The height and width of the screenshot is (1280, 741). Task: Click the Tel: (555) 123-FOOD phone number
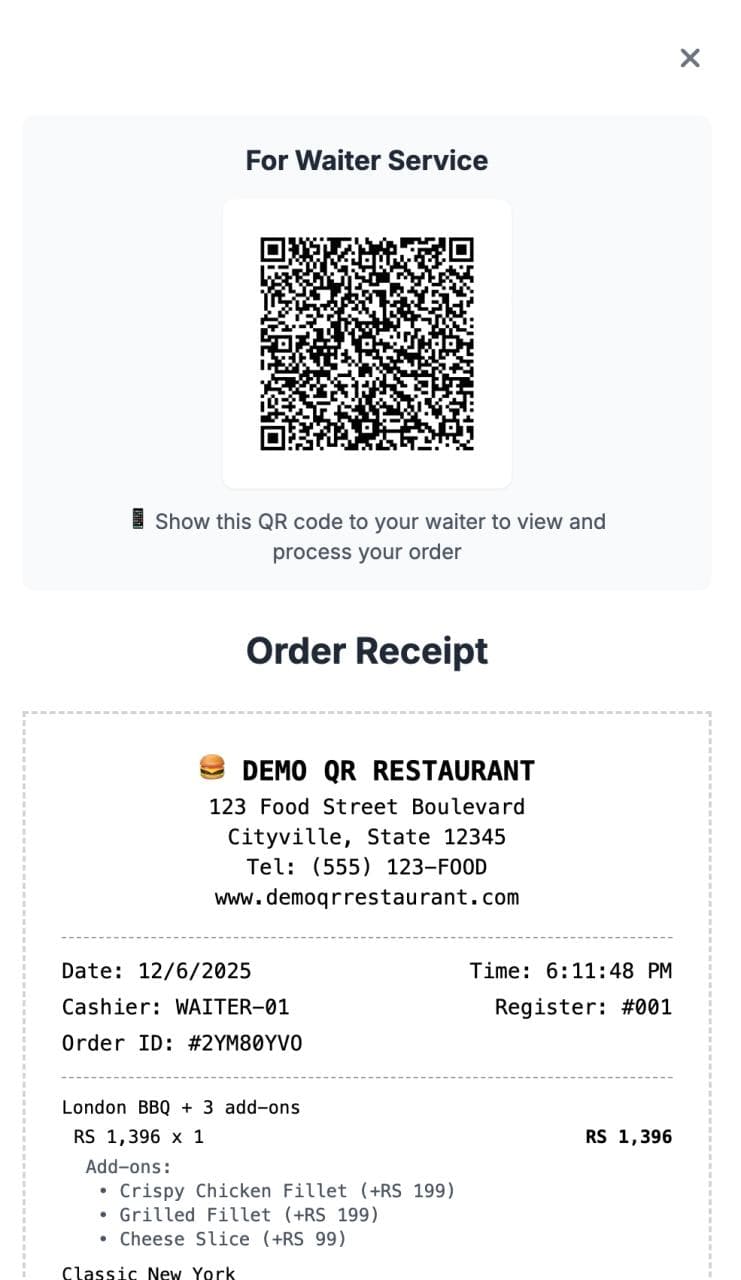(x=366, y=867)
